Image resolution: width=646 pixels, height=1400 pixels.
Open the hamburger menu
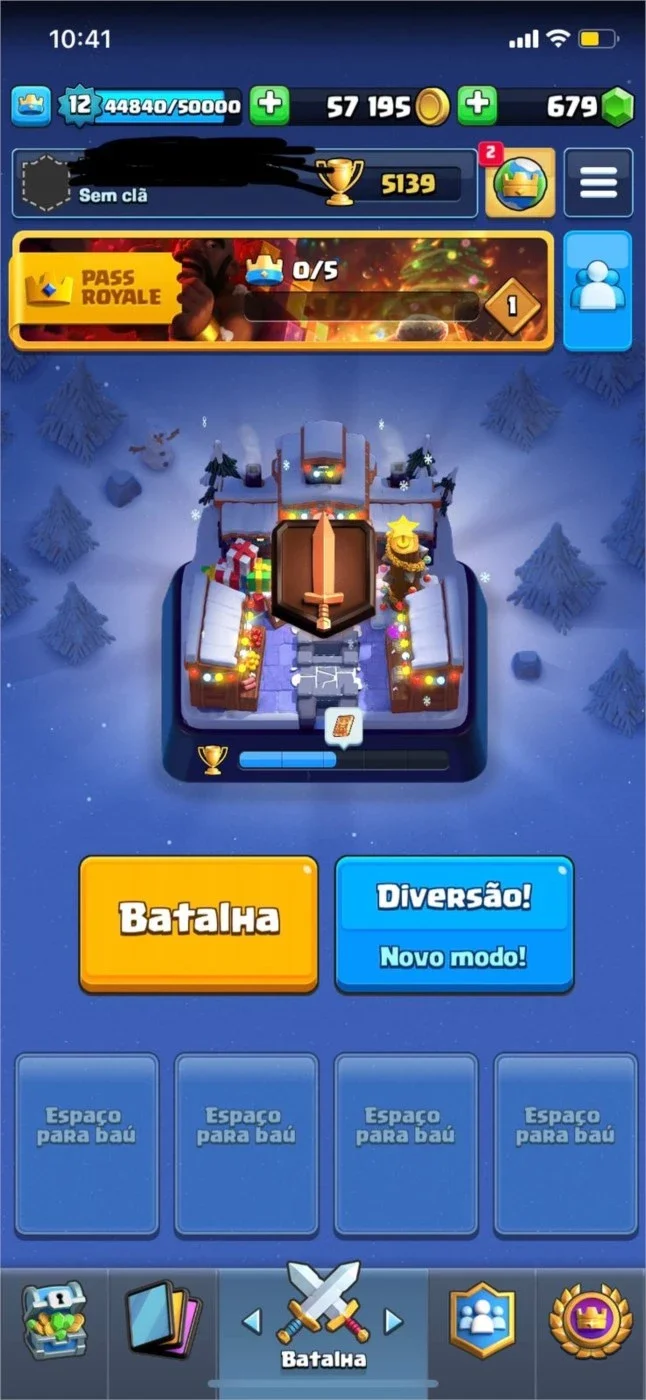point(598,183)
